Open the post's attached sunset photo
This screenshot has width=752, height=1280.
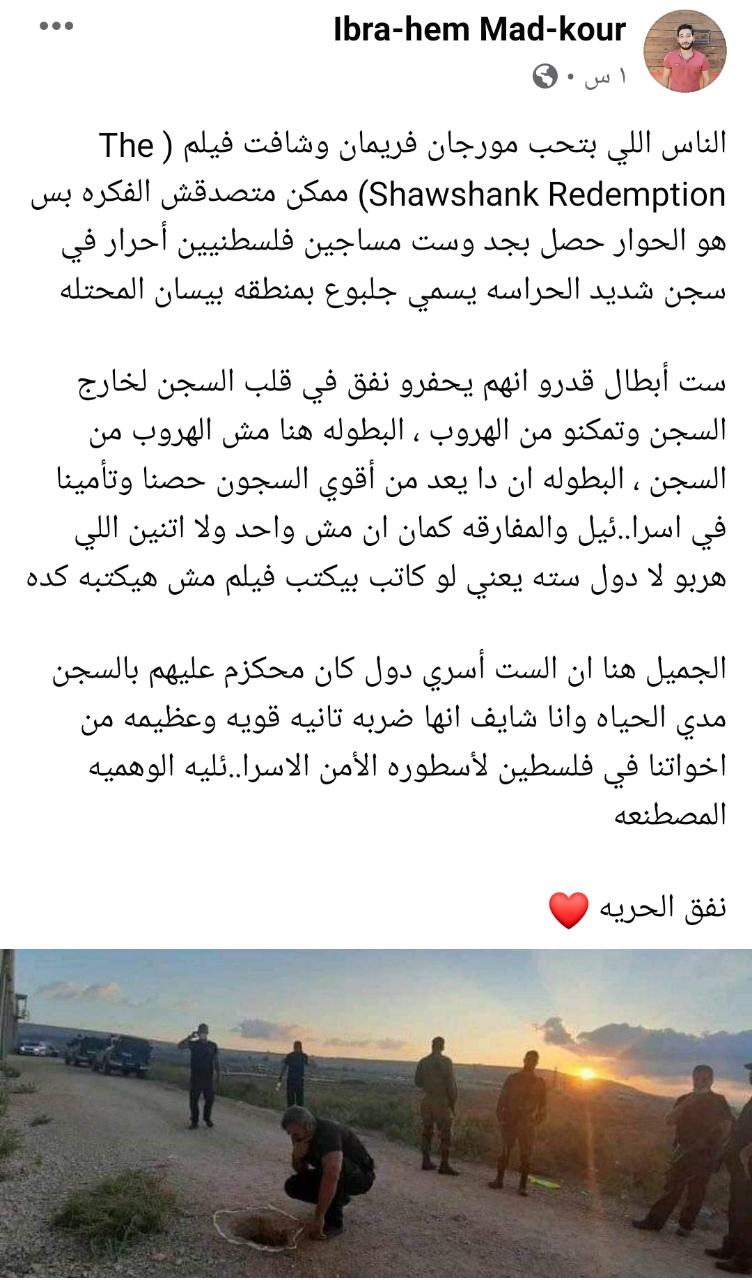[x=376, y=1114]
